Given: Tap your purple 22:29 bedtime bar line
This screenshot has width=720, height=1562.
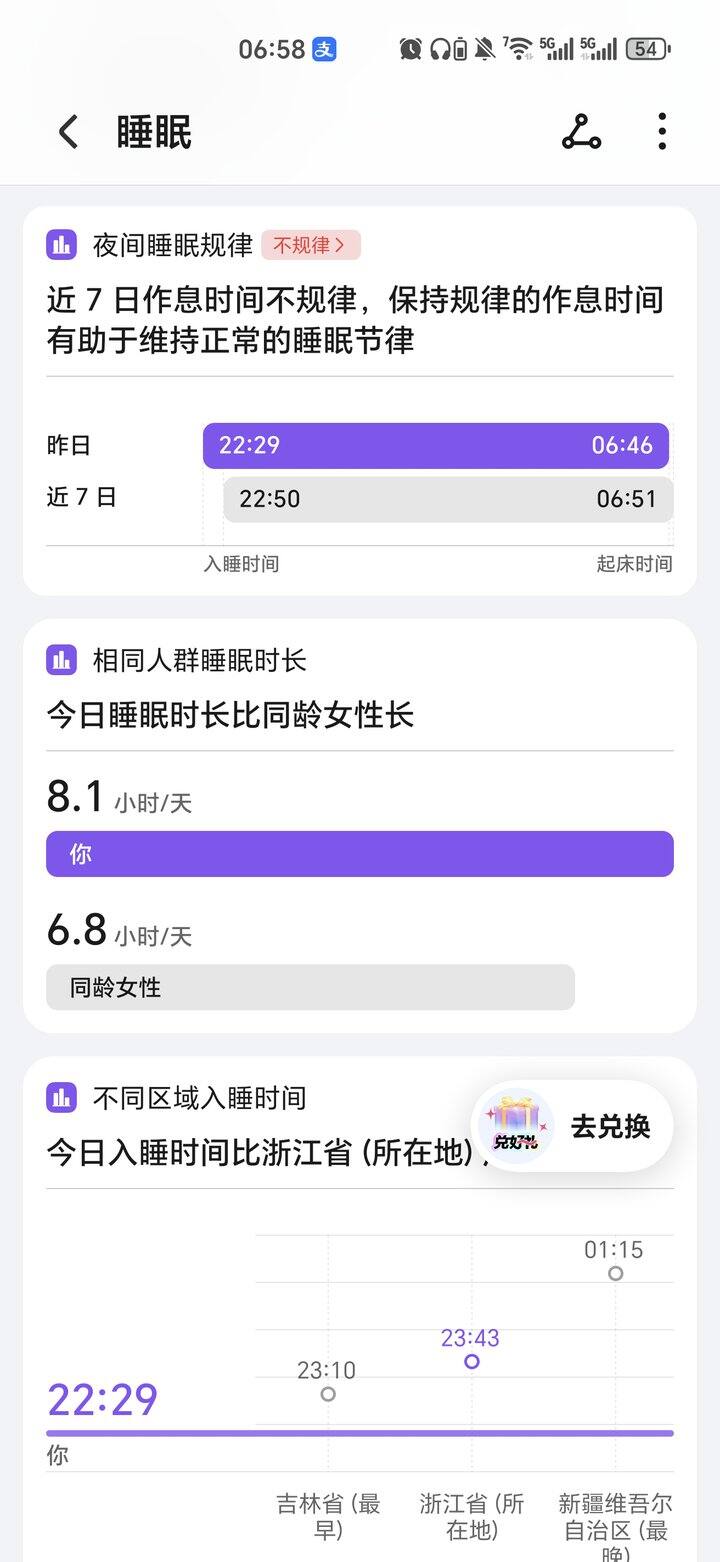Looking at the screenshot, I should pos(358,1432).
